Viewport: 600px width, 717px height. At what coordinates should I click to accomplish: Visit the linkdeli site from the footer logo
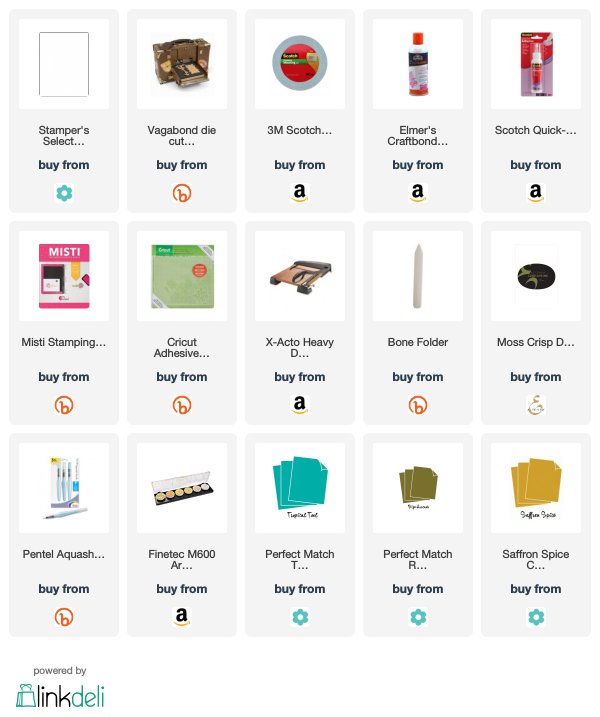pos(60,695)
